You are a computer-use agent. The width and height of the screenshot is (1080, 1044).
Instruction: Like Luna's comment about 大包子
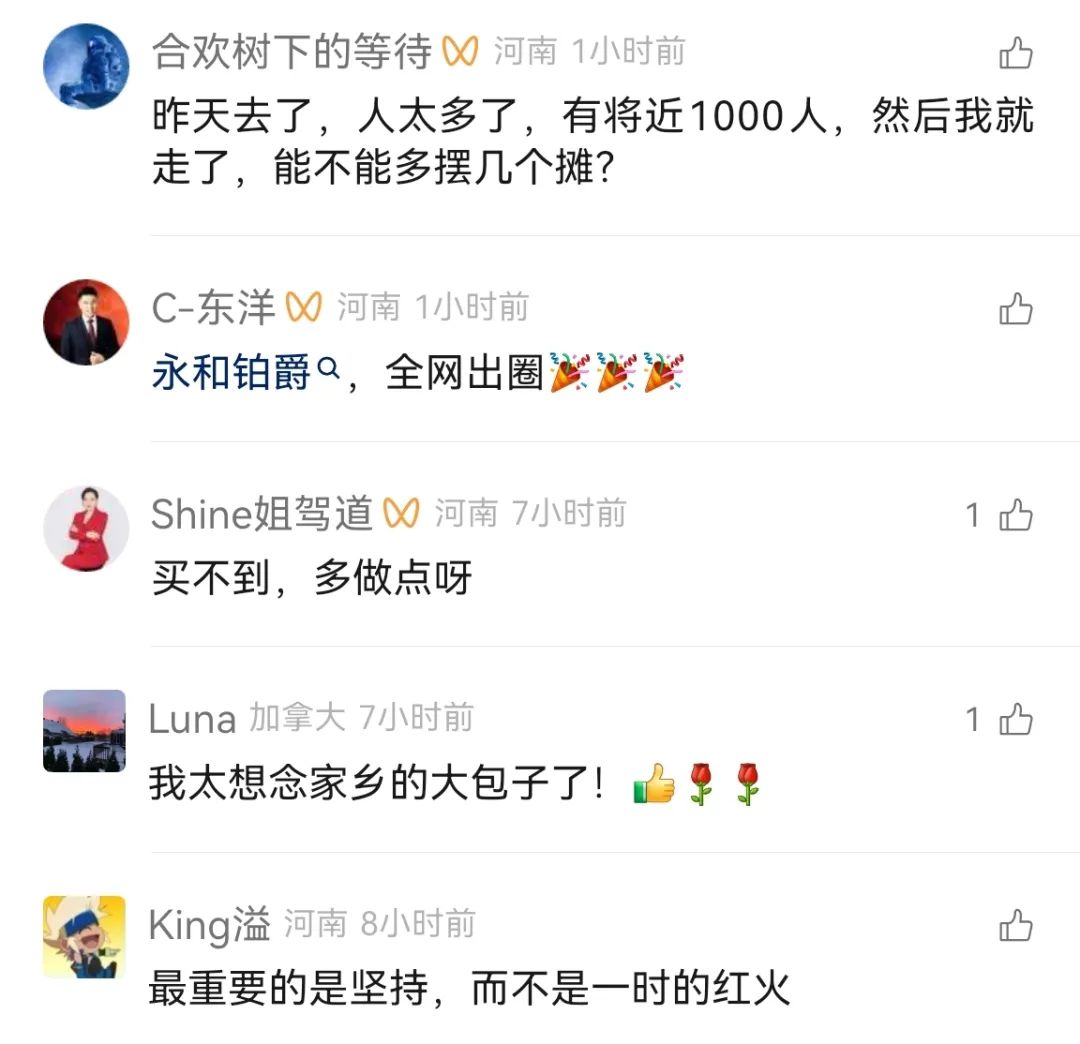pos(1016,720)
